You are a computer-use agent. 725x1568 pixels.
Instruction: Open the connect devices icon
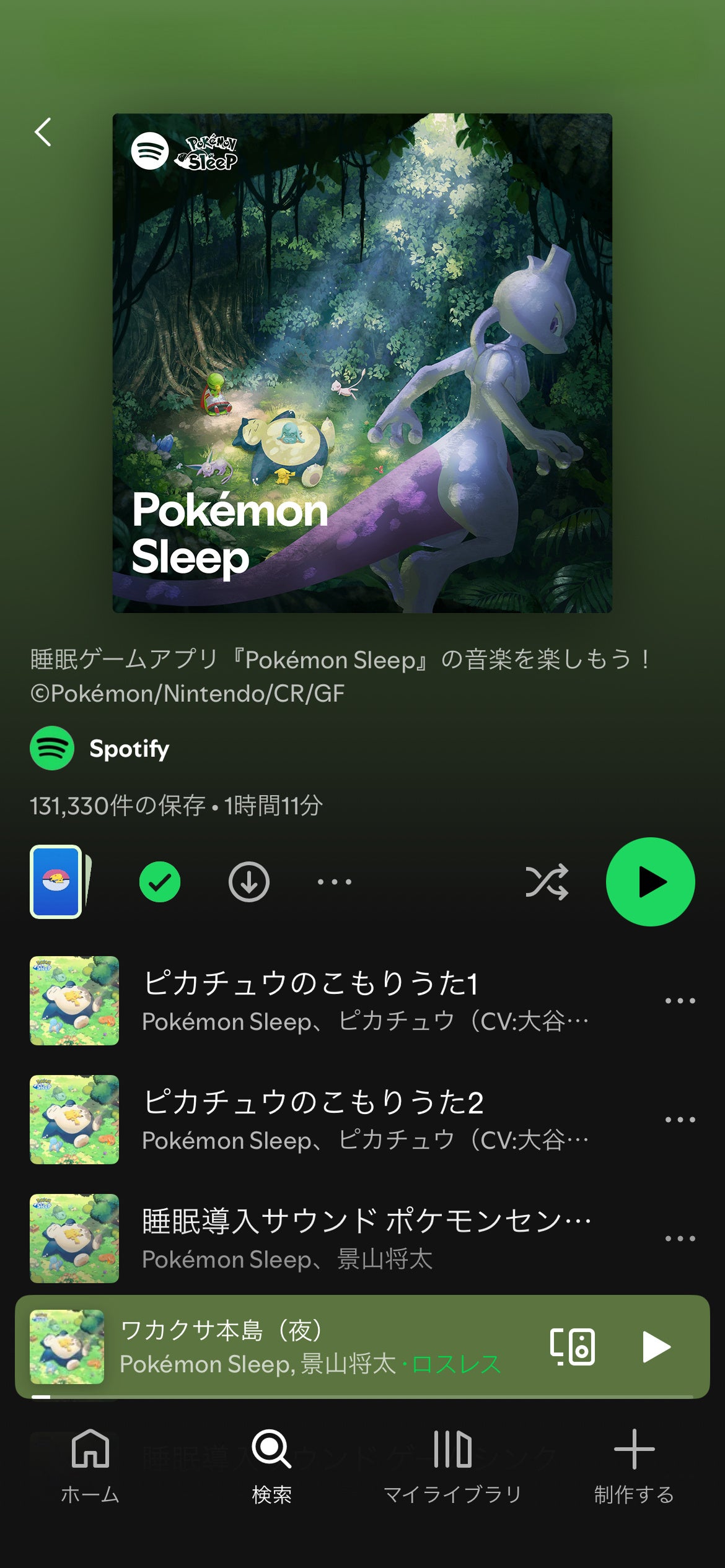tap(573, 1347)
